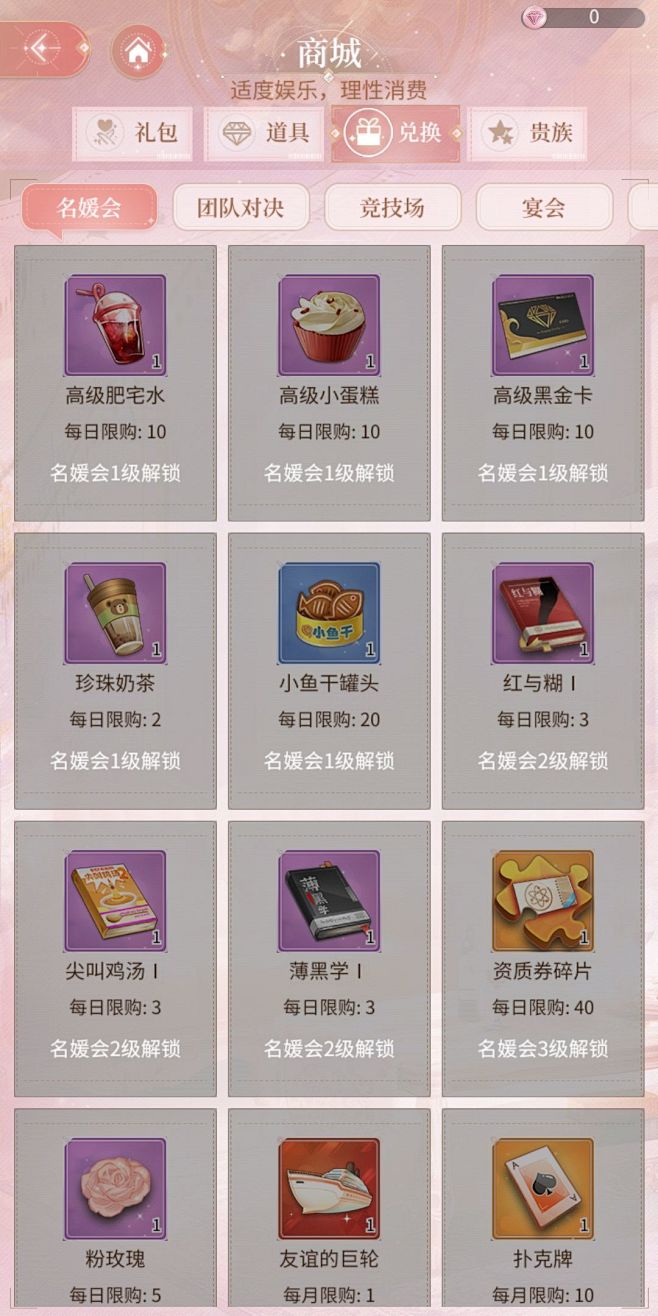Select the 名媛会 category
This screenshot has width=658, height=1316.
point(89,208)
